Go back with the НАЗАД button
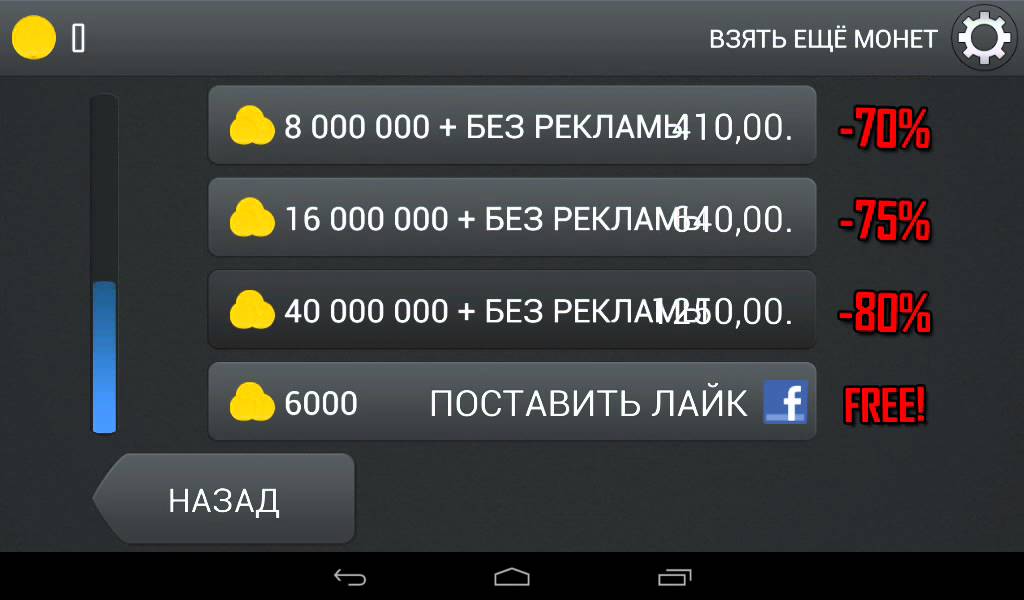 225,500
